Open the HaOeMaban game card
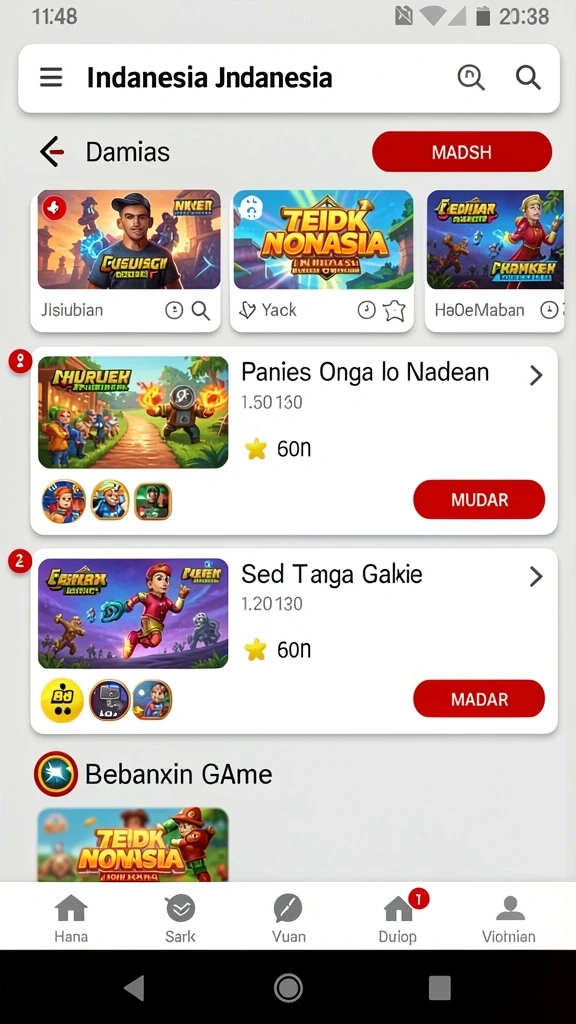576x1024 pixels. (494, 261)
